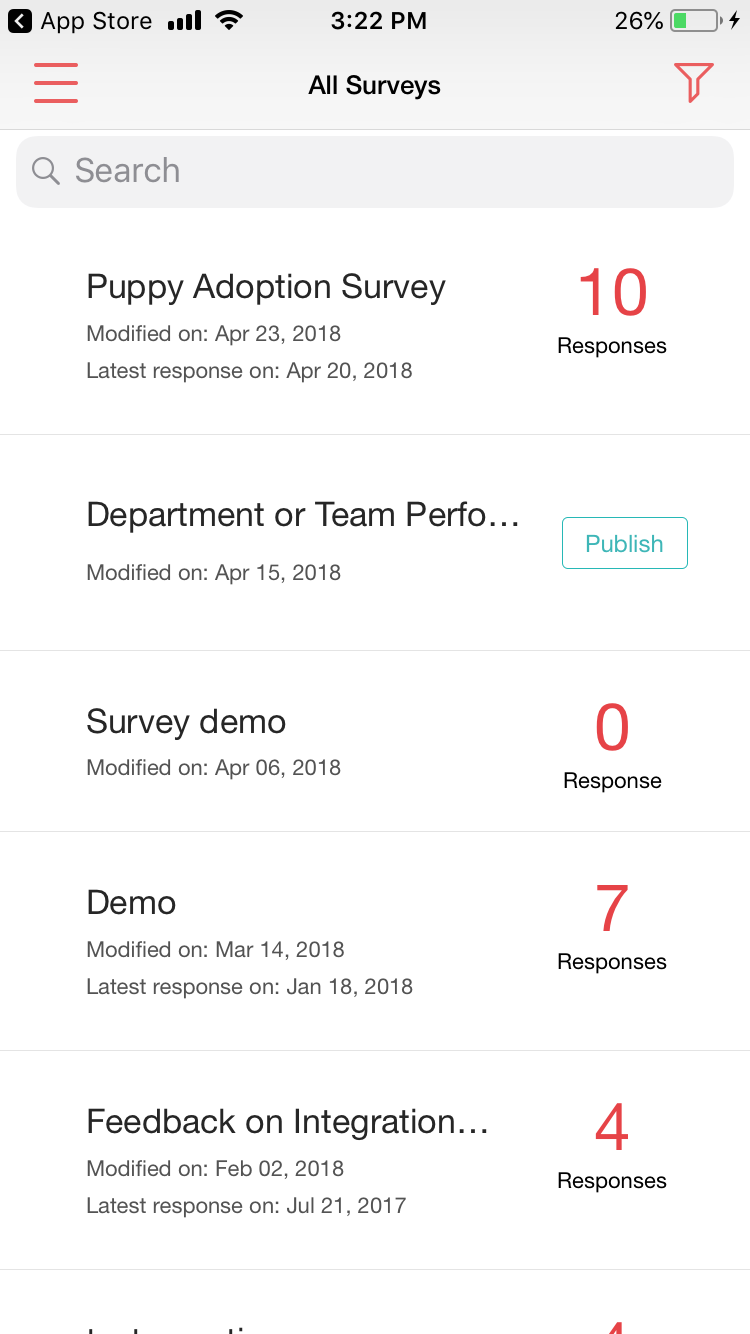Image resolution: width=750 pixels, height=1334 pixels.
Task: Open the Demo survey modified Mar 14
Action: pyautogui.click(x=131, y=902)
